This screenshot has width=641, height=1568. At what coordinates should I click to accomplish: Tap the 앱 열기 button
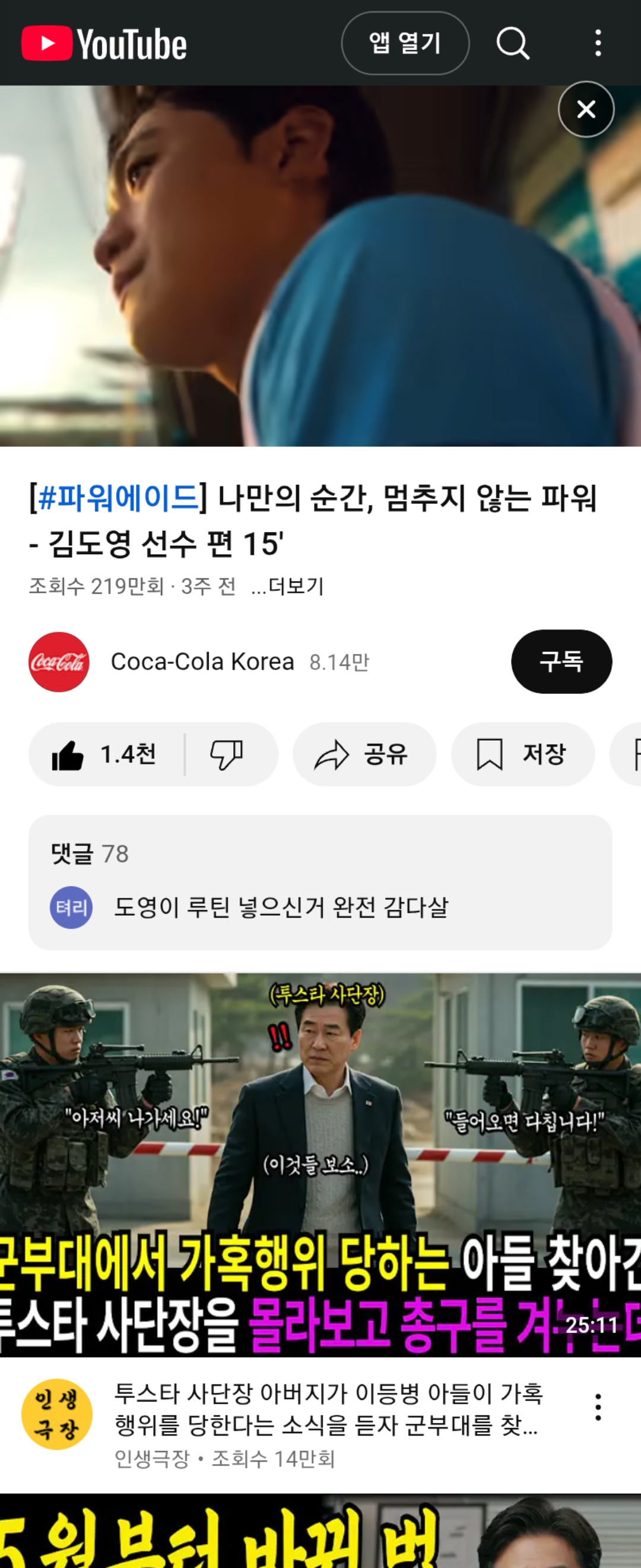[405, 43]
